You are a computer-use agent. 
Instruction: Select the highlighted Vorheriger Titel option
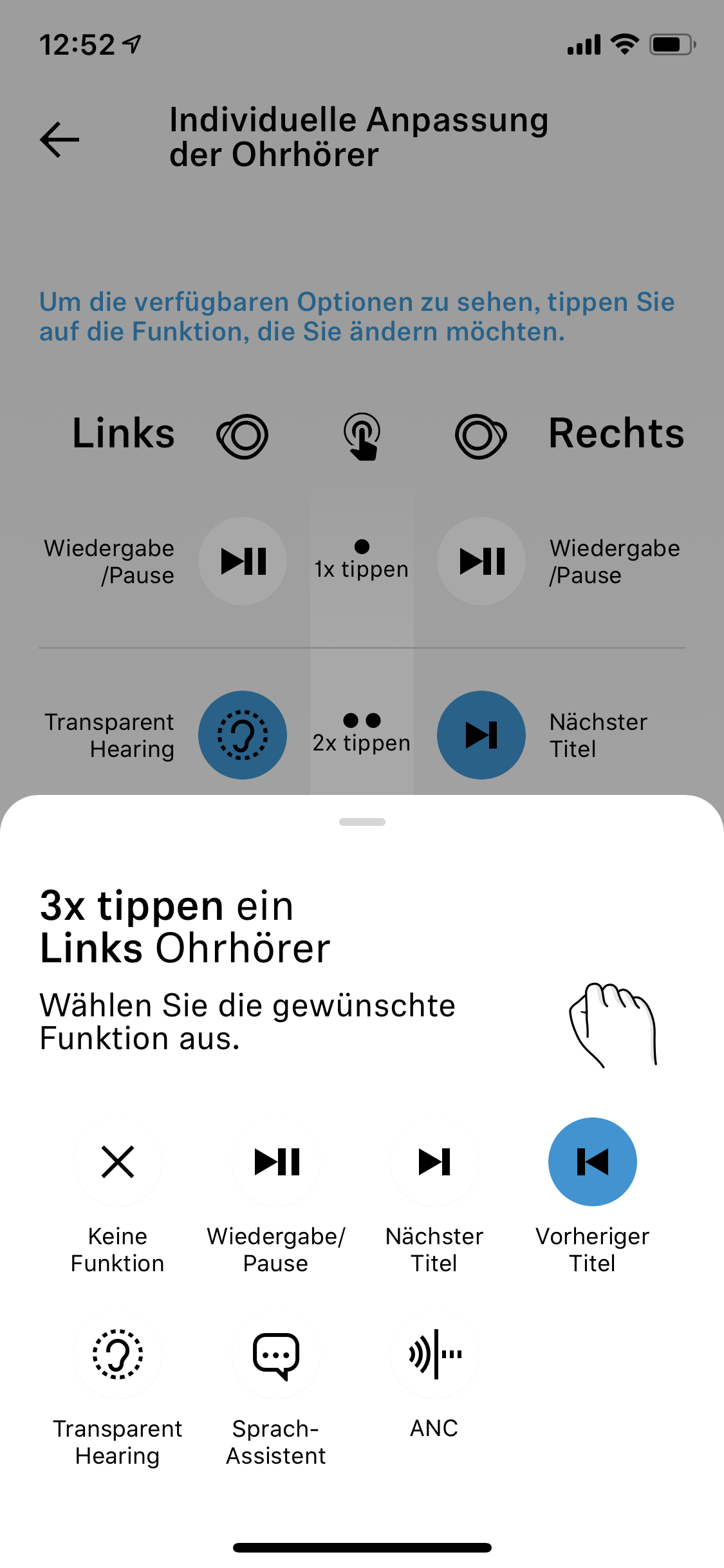[592, 1162]
